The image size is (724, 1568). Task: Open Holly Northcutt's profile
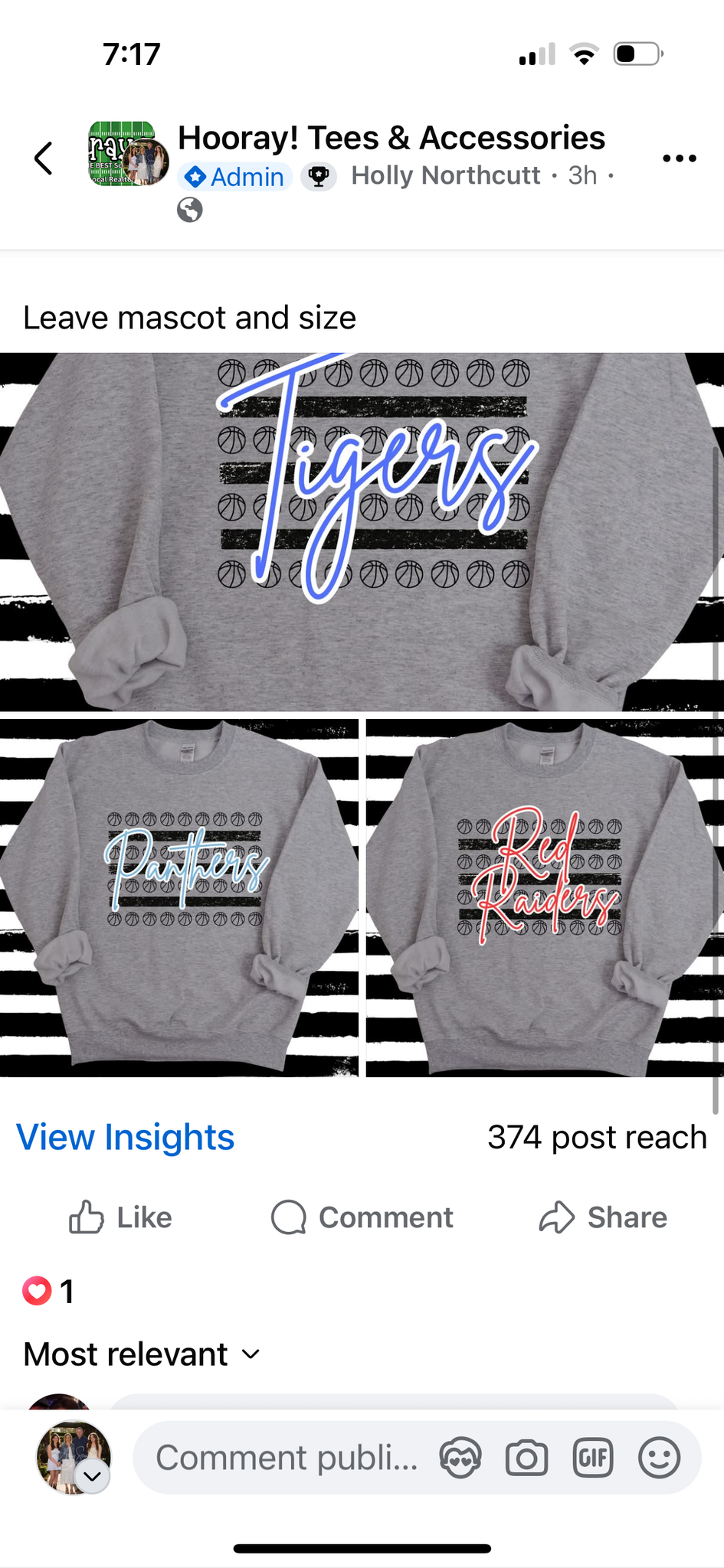coord(445,176)
